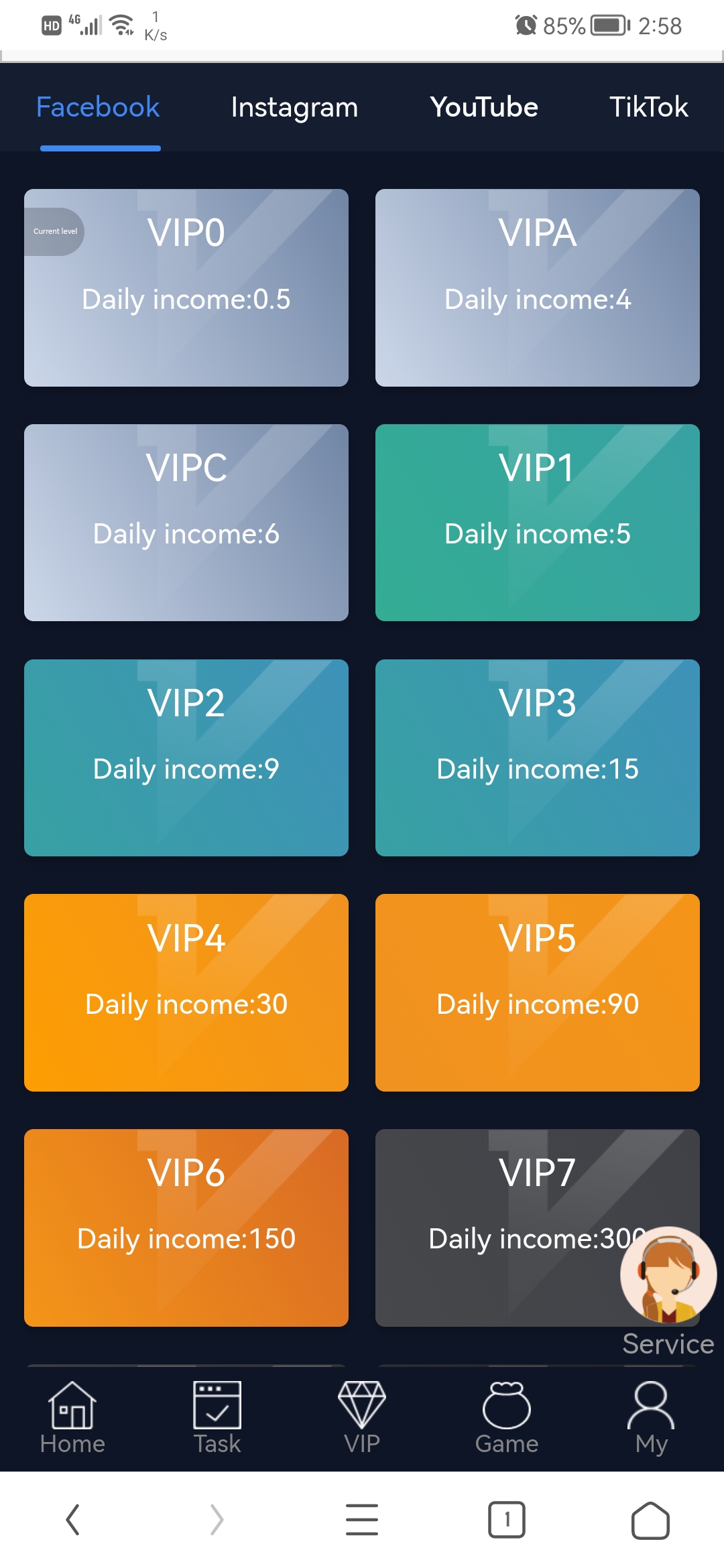Open the VIPA level card

click(538, 287)
